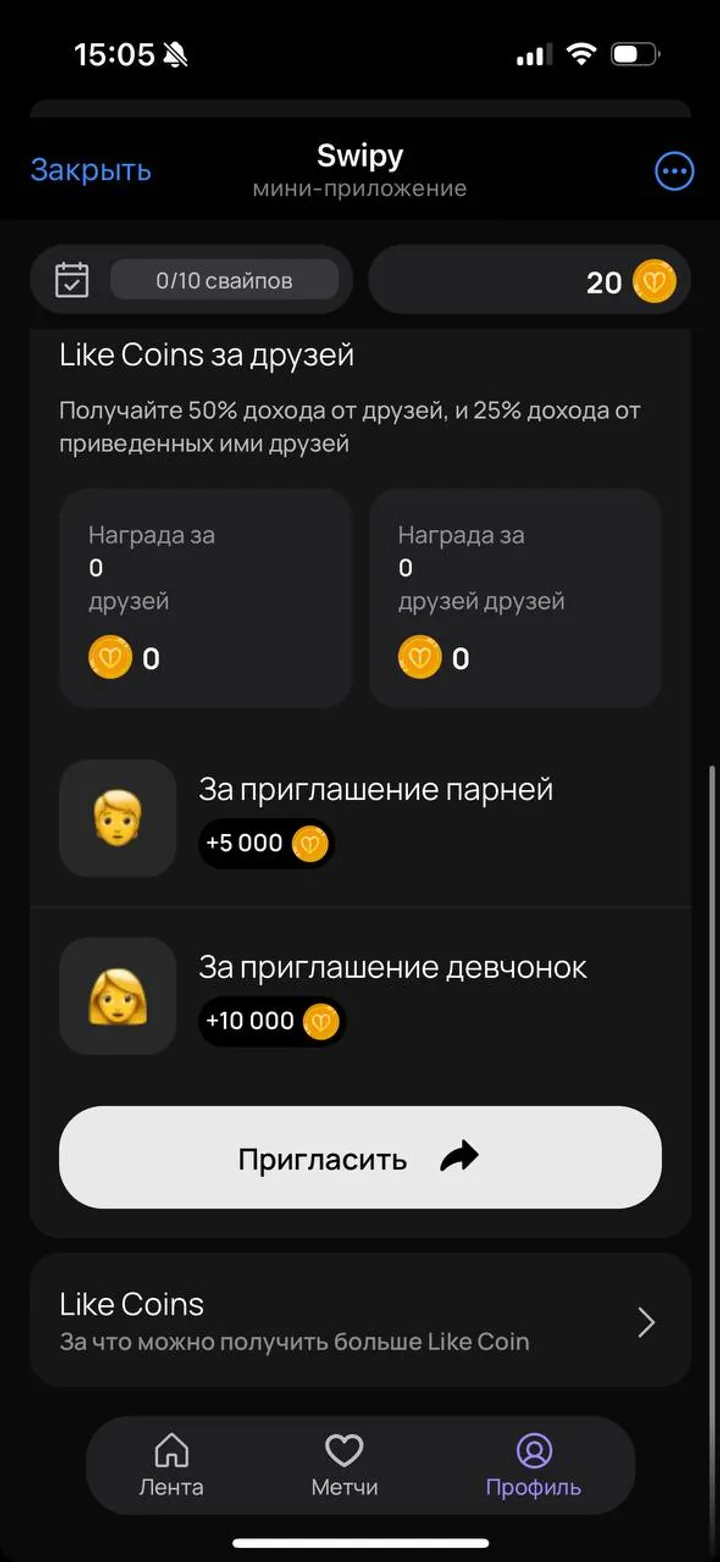Image resolution: width=720 pixels, height=1562 pixels.
Task: Select the Награда за друзей reward card
Action: 205,598
